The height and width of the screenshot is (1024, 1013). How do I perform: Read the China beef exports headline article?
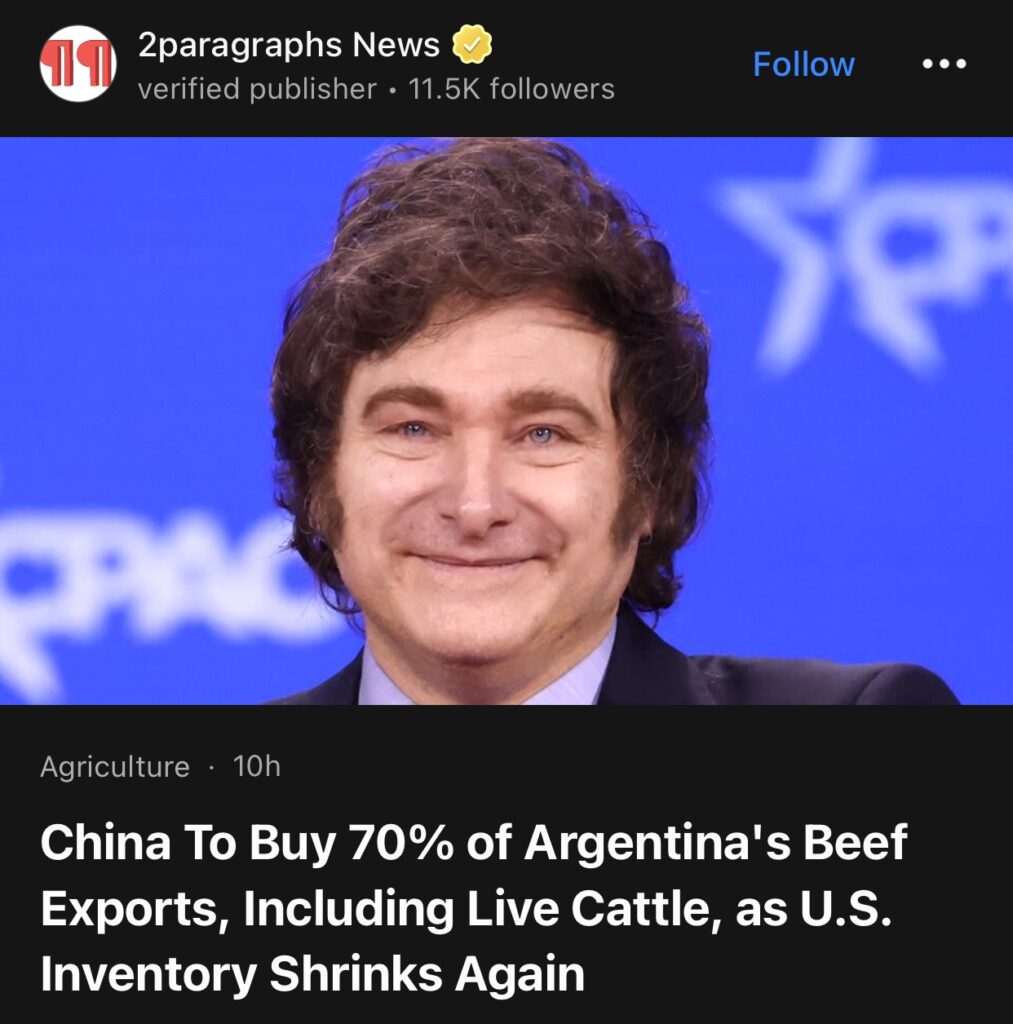pos(473,908)
